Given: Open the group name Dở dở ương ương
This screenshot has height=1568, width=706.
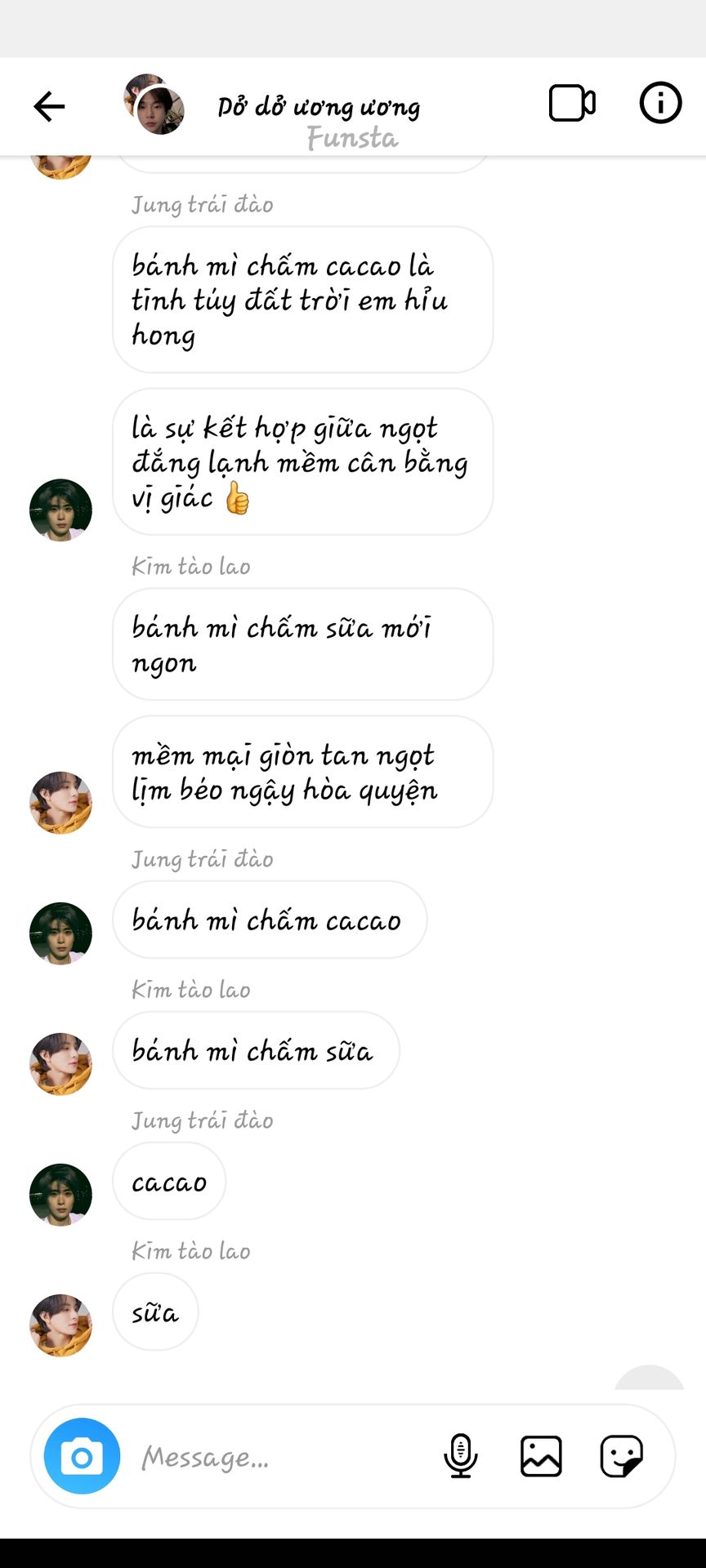Looking at the screenshot, I should 319,107.
